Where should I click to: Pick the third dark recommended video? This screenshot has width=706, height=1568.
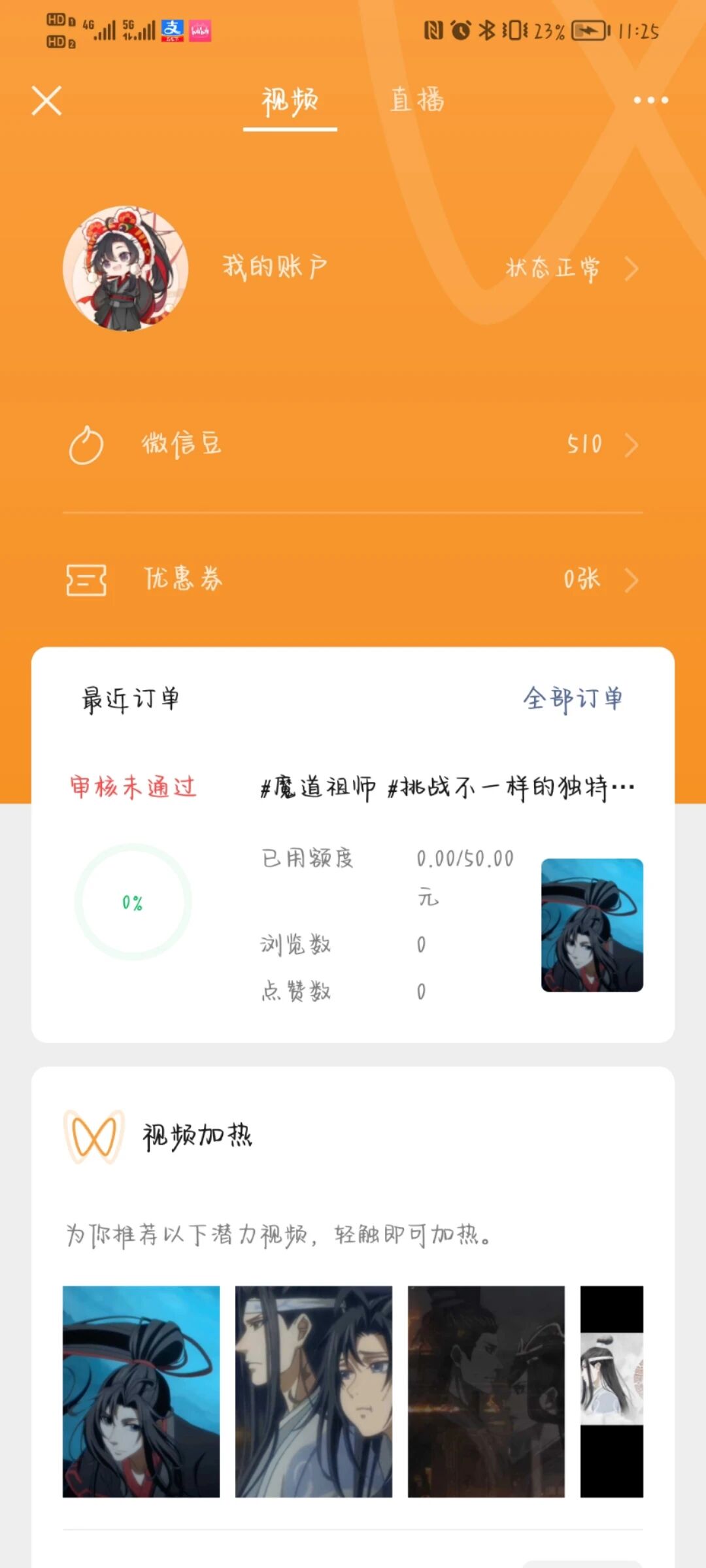click(x=486, y=1392)
